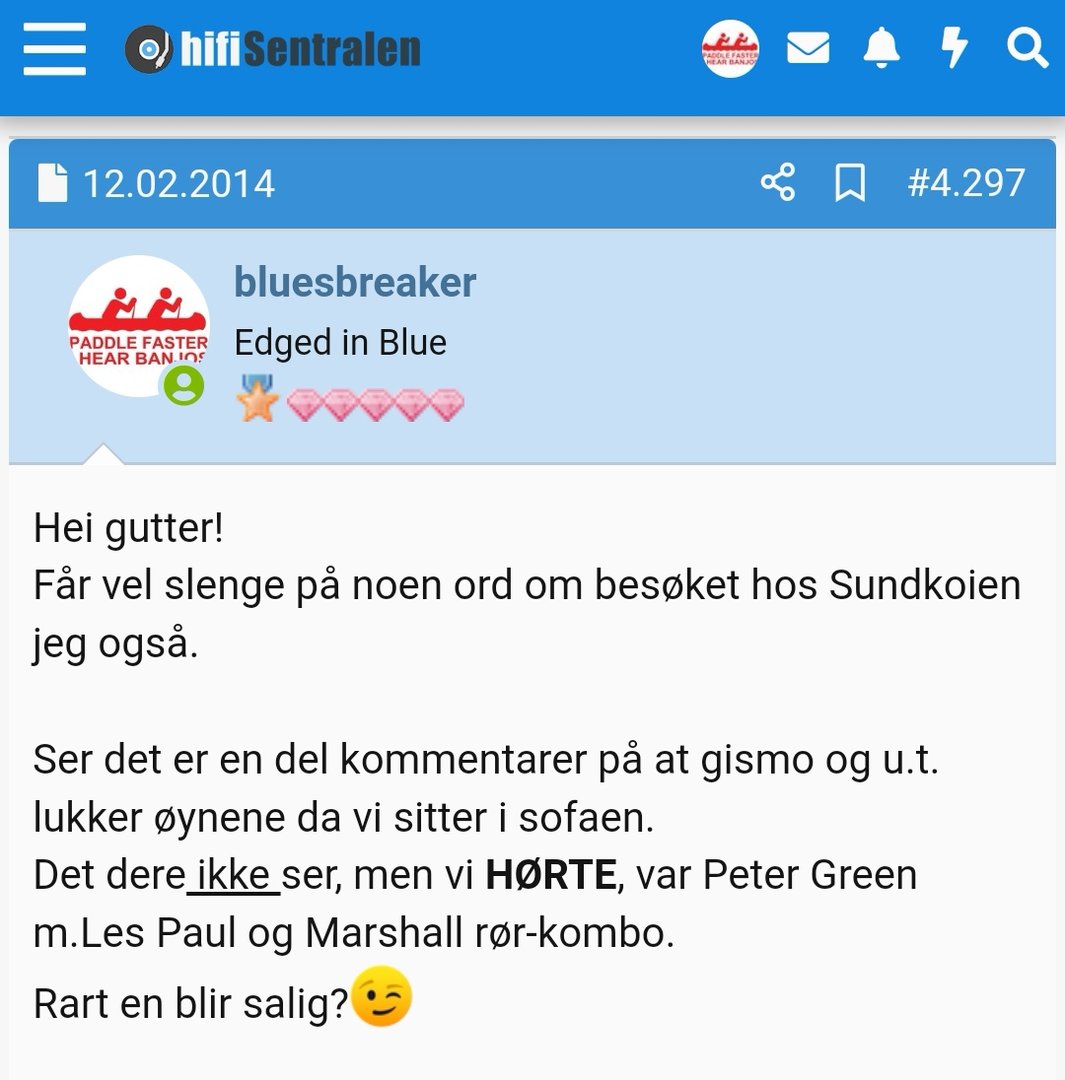Bookmark this post
Screen dimensions: 1065x1080
pos(850,184)
